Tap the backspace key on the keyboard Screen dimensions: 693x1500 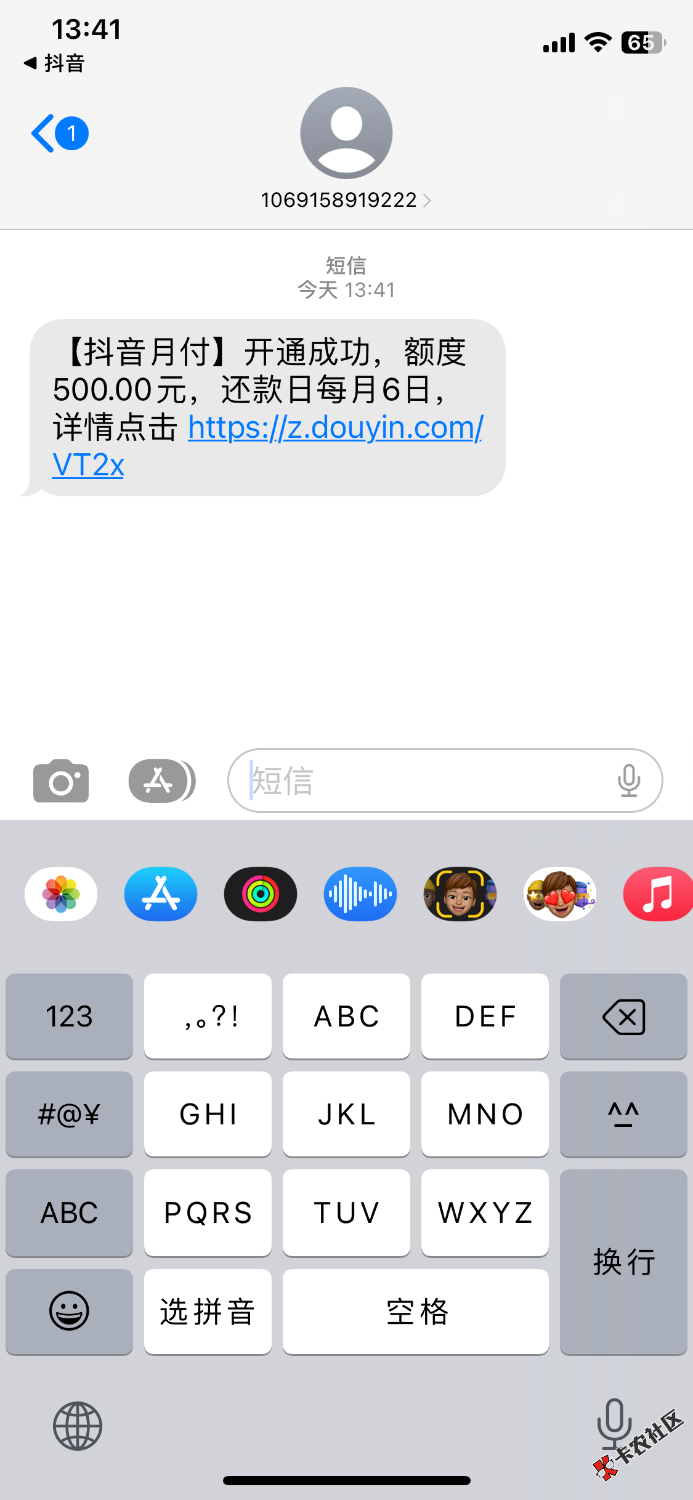[623, 1017]
